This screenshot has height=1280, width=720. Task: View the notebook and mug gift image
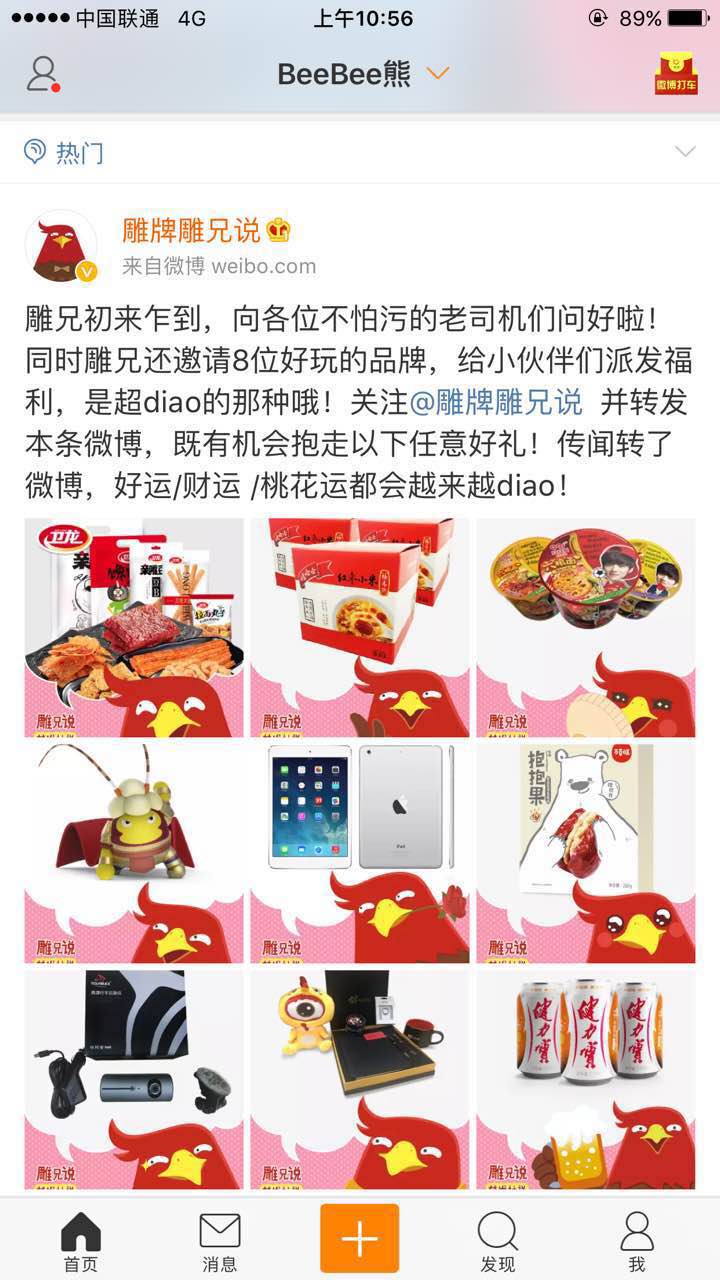(x=359, y=1078)
